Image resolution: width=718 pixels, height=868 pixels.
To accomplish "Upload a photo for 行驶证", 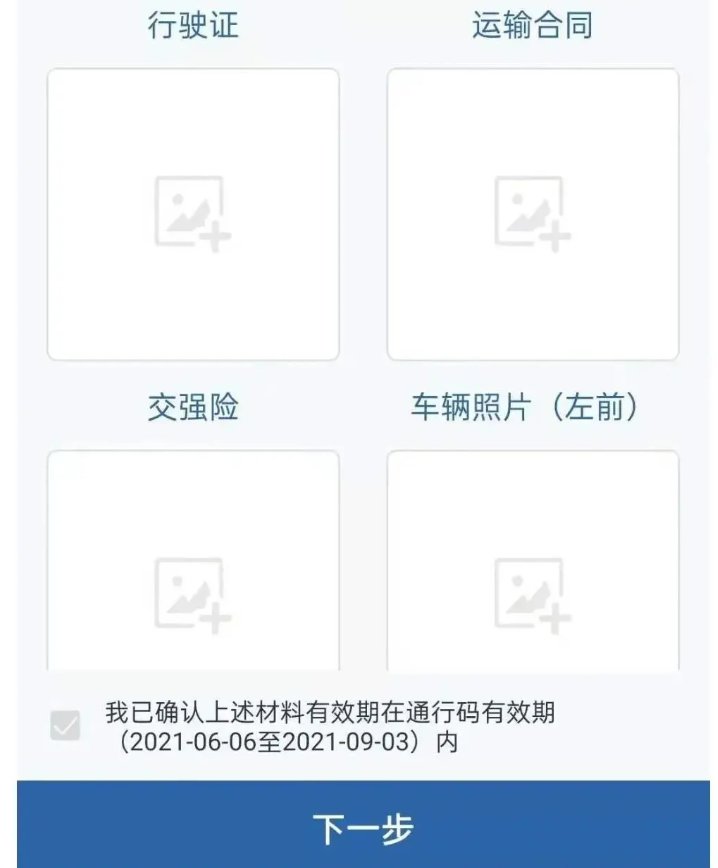I will click(193, 214).
